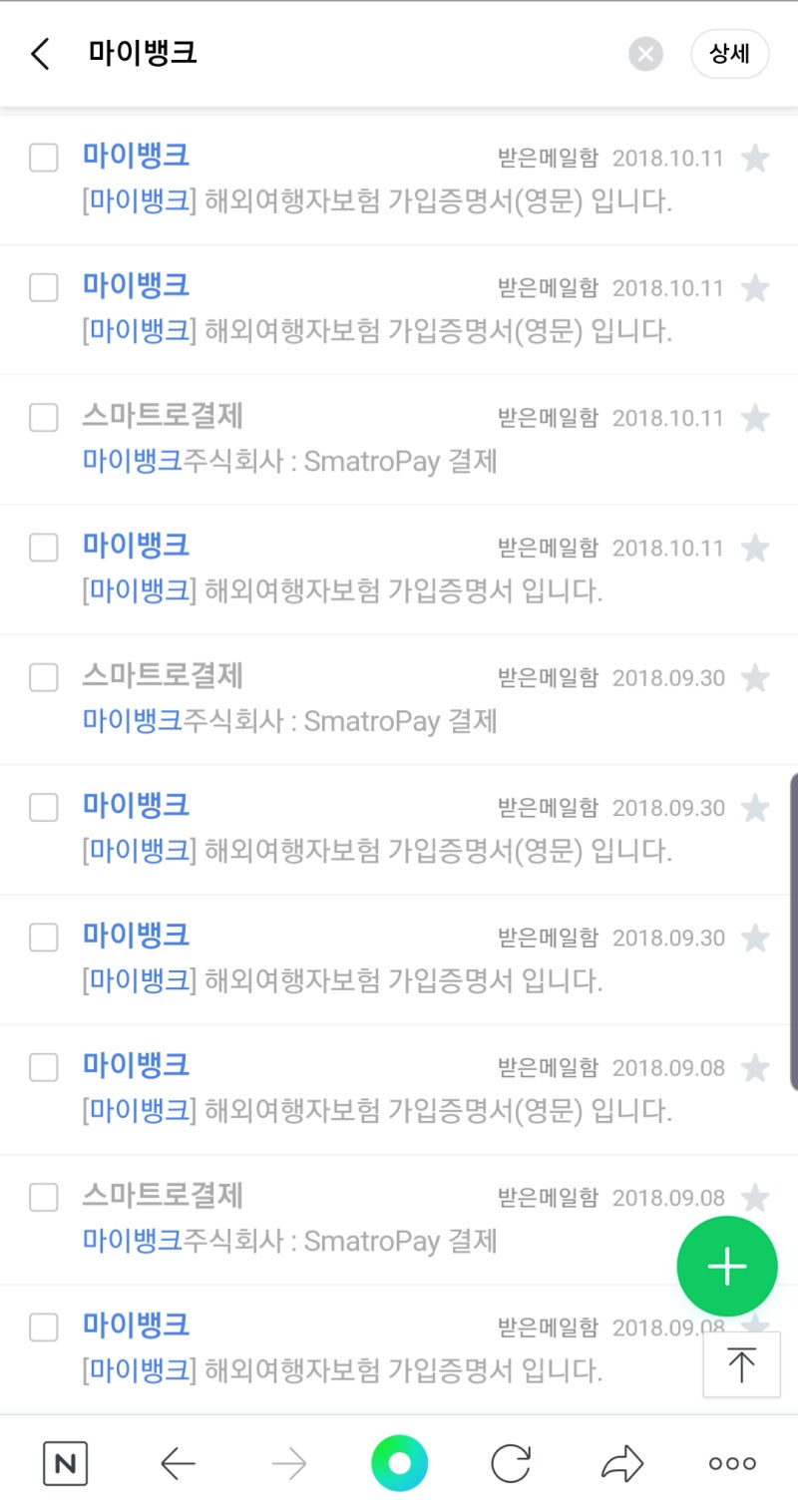Tap the green circle Naver search button
Viewport: 798px width, 1512px height.
click(x=399, y=1464)
